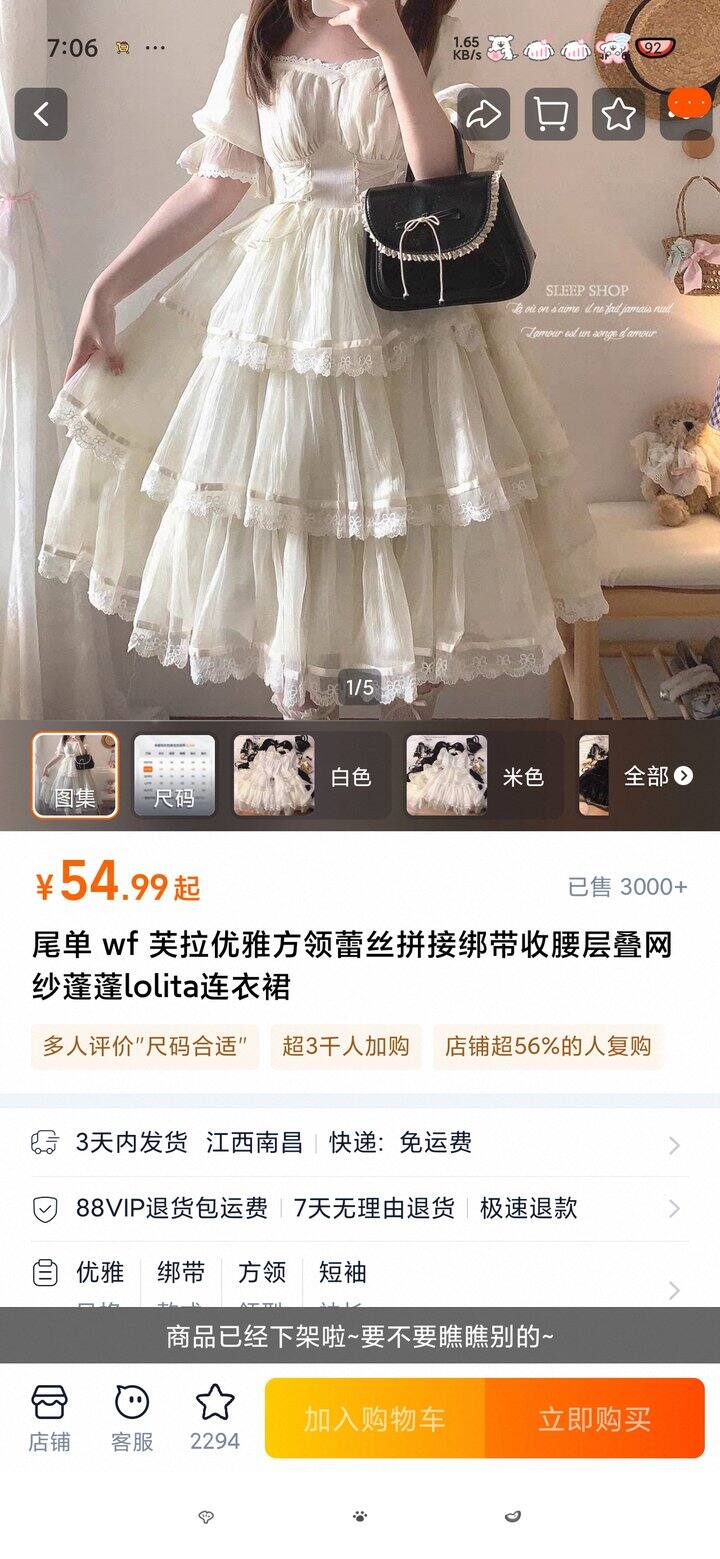Screen dimensions: 720x1559
Task: Open the more menu beside 7:06
Action: [155, 47]
